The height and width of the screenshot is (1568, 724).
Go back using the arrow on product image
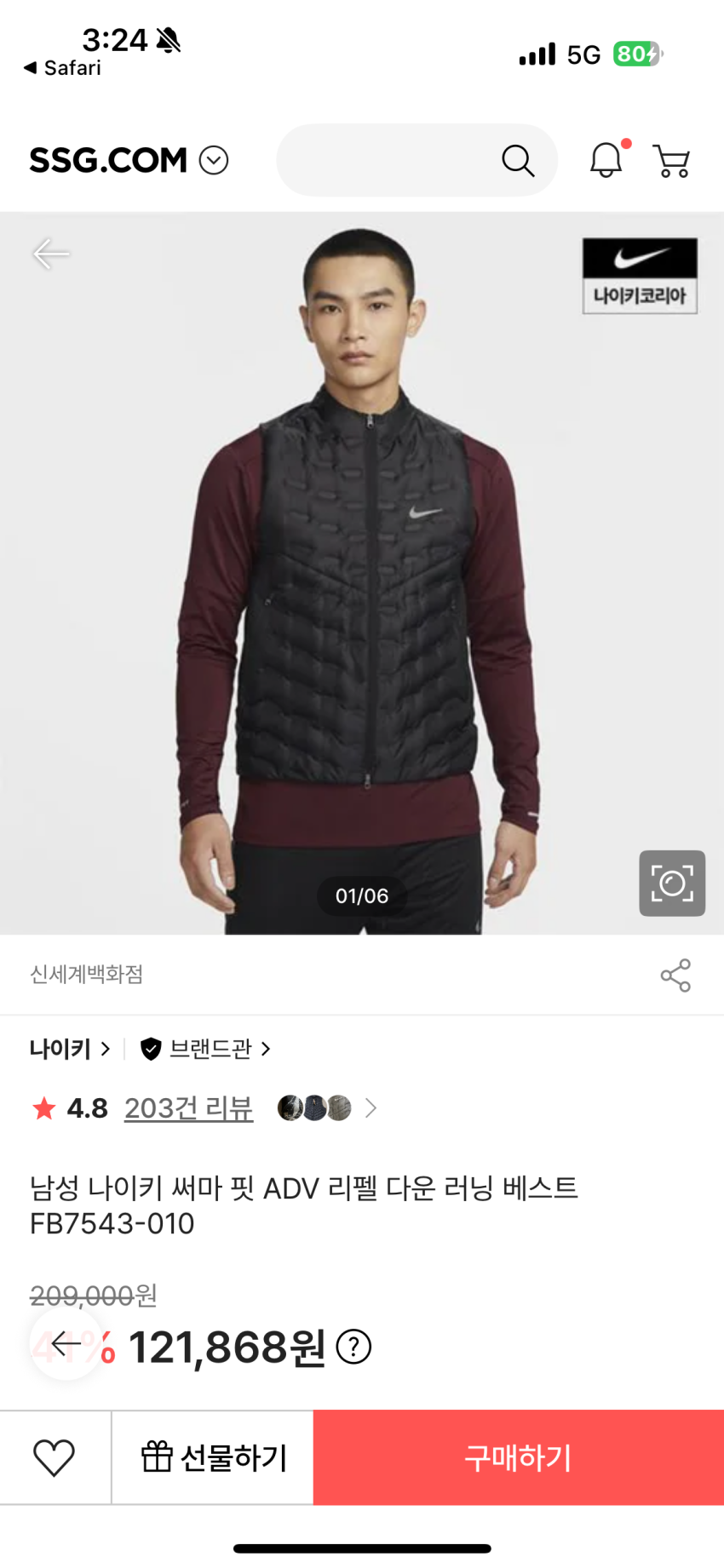[51, 254]
